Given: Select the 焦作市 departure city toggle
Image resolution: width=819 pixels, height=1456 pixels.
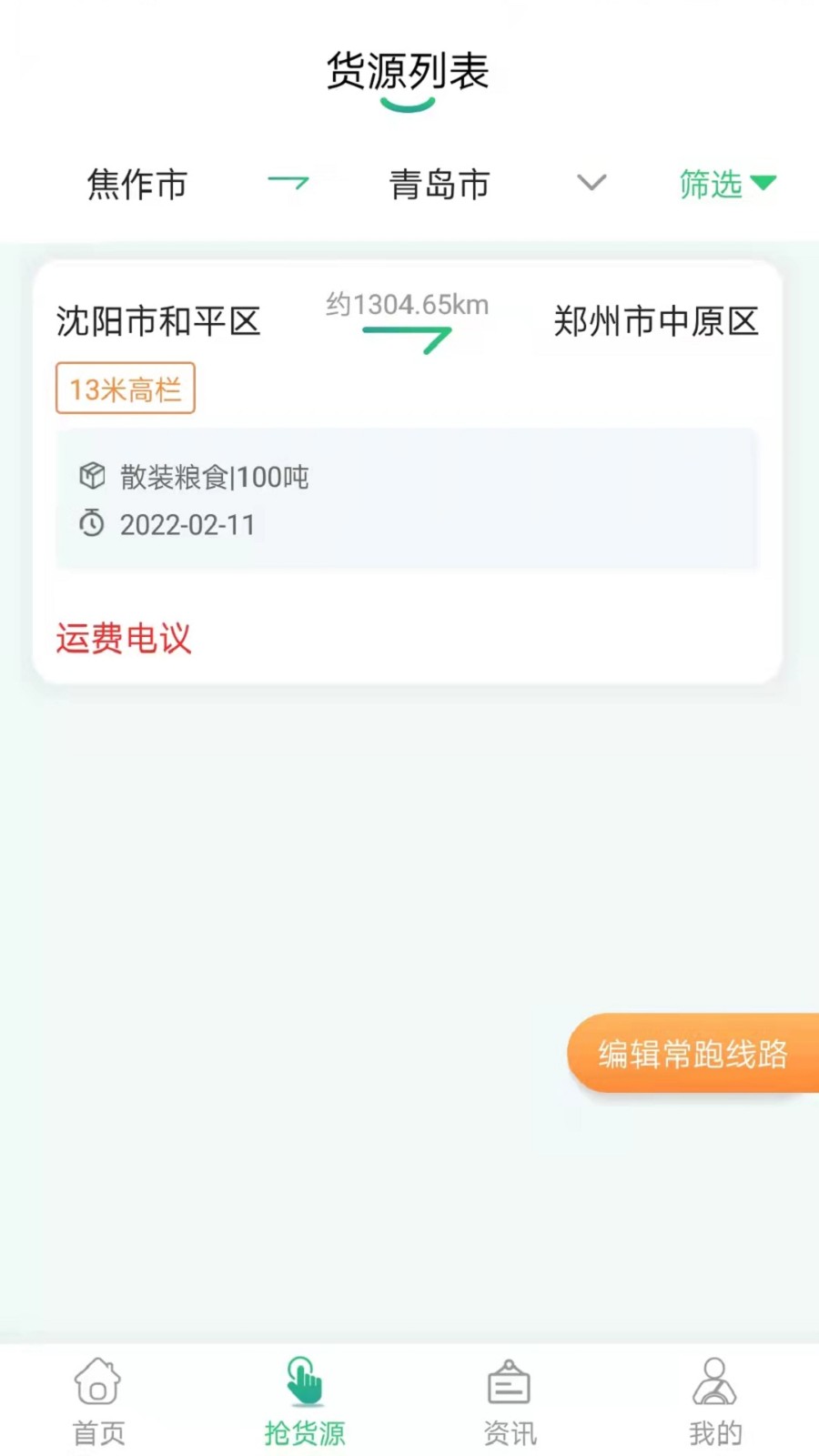Looking at the screenshot, I should 136,184.
